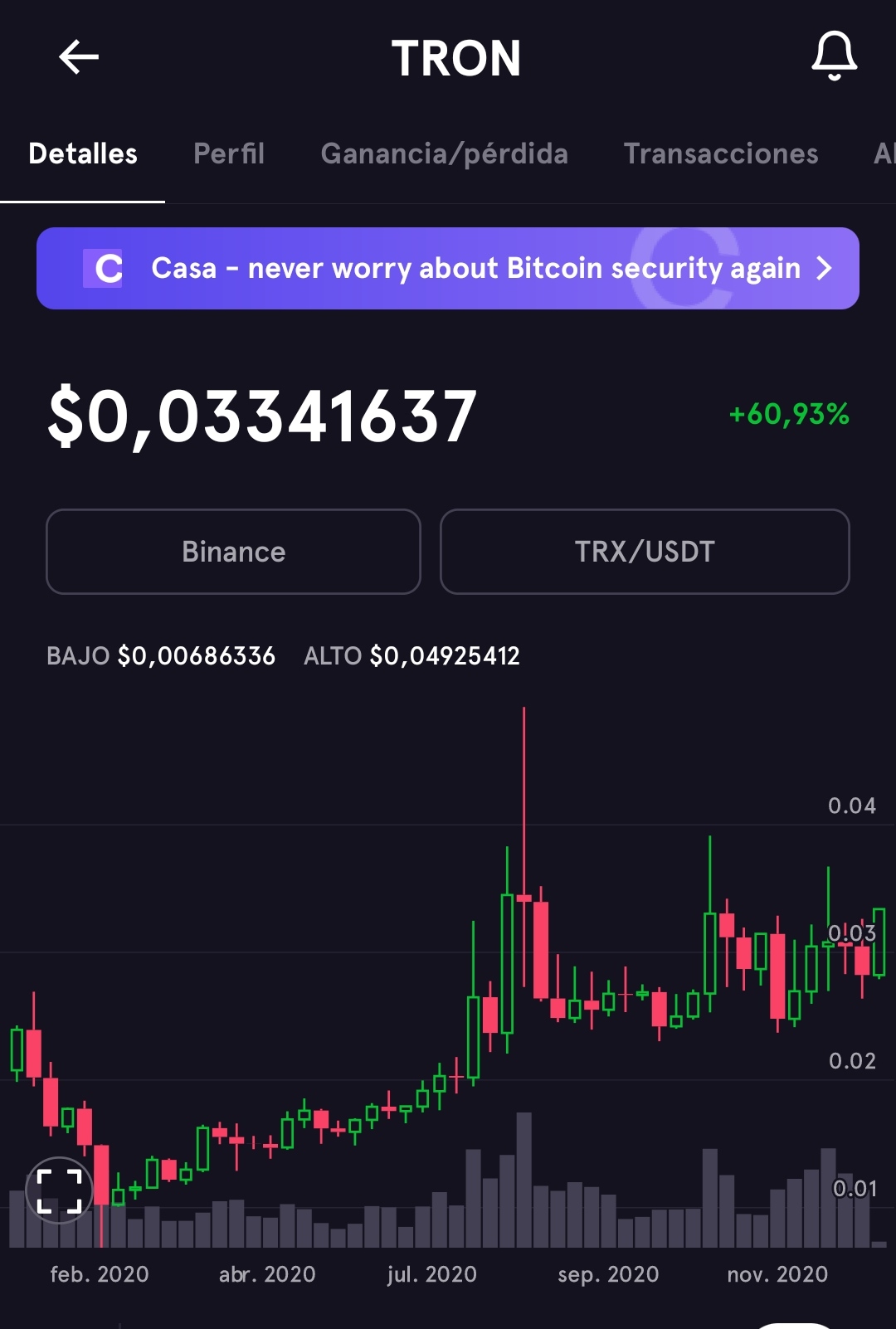The image size is (896, 1329).
Task: Open the Casa Bitcoin security banner
Action: 448,269
